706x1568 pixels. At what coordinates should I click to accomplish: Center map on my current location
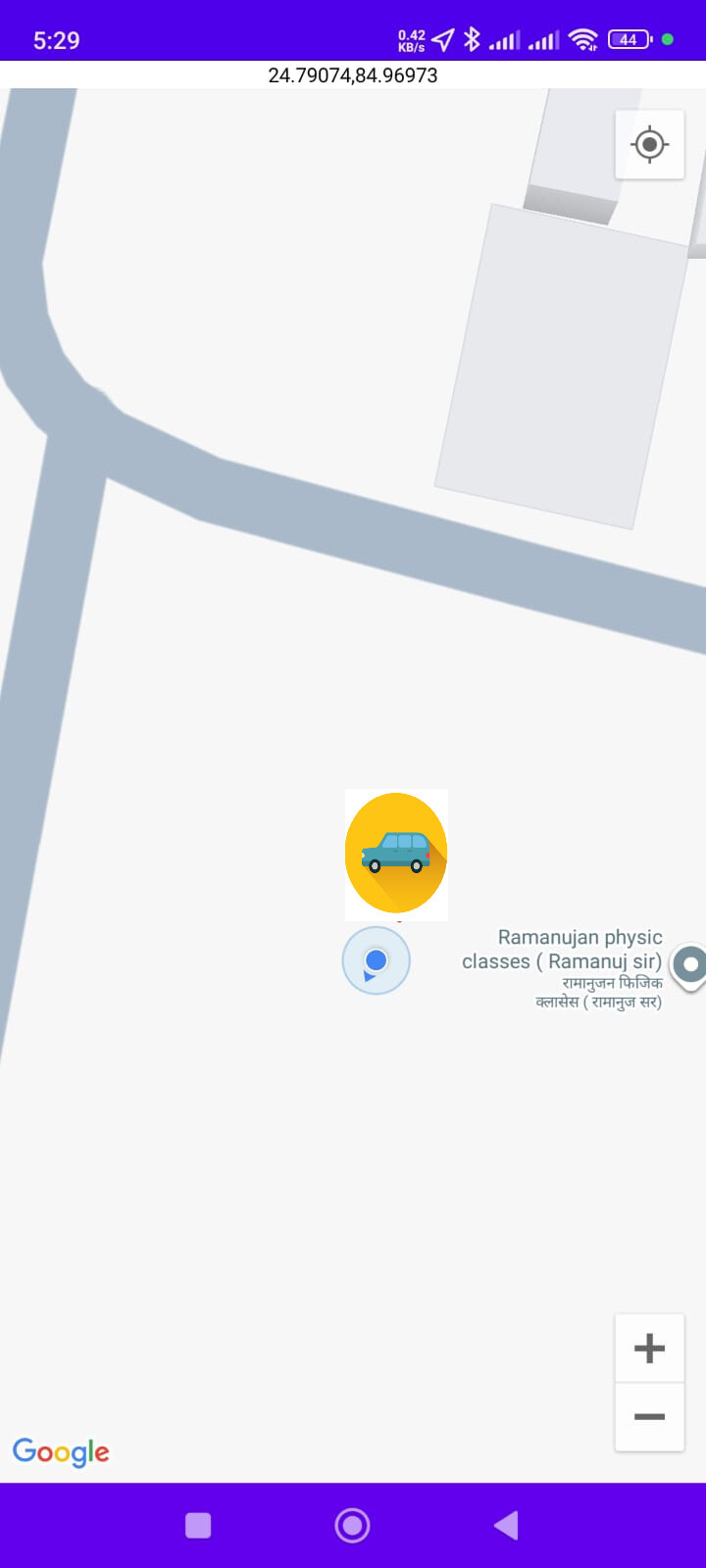tap(649, 145)
